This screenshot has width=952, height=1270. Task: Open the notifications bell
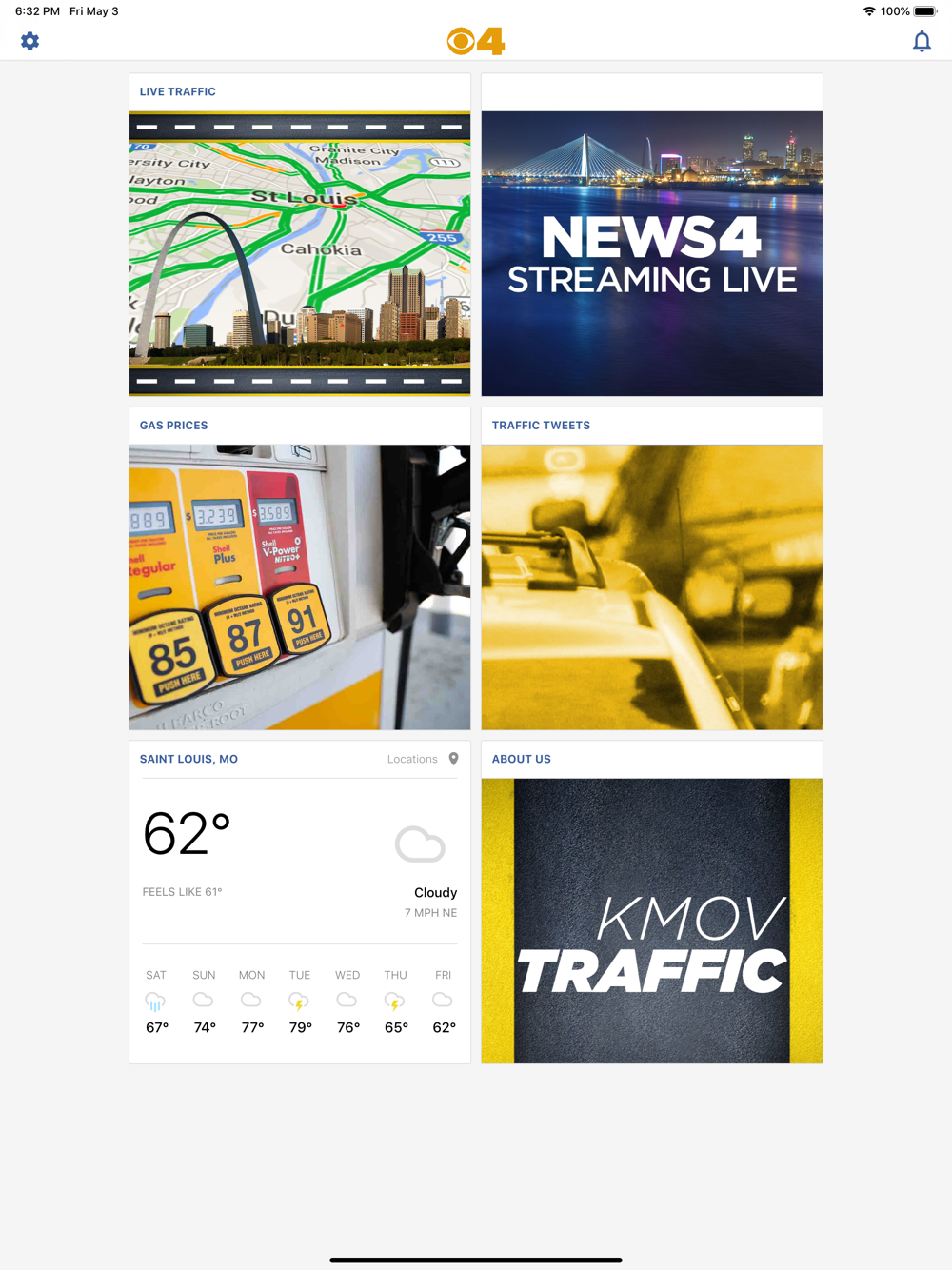[x=921, y=41]
